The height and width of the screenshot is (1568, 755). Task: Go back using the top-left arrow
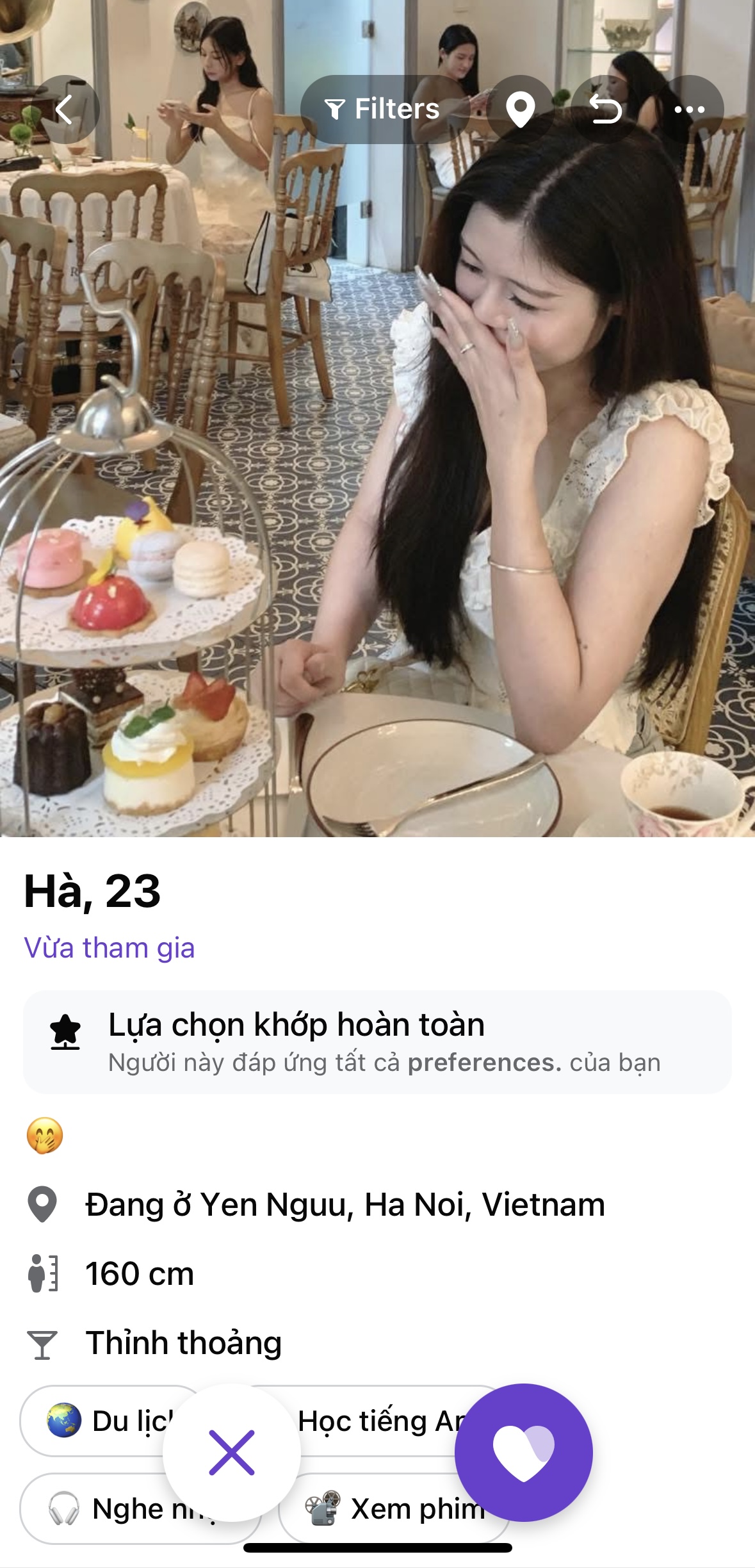65,110
